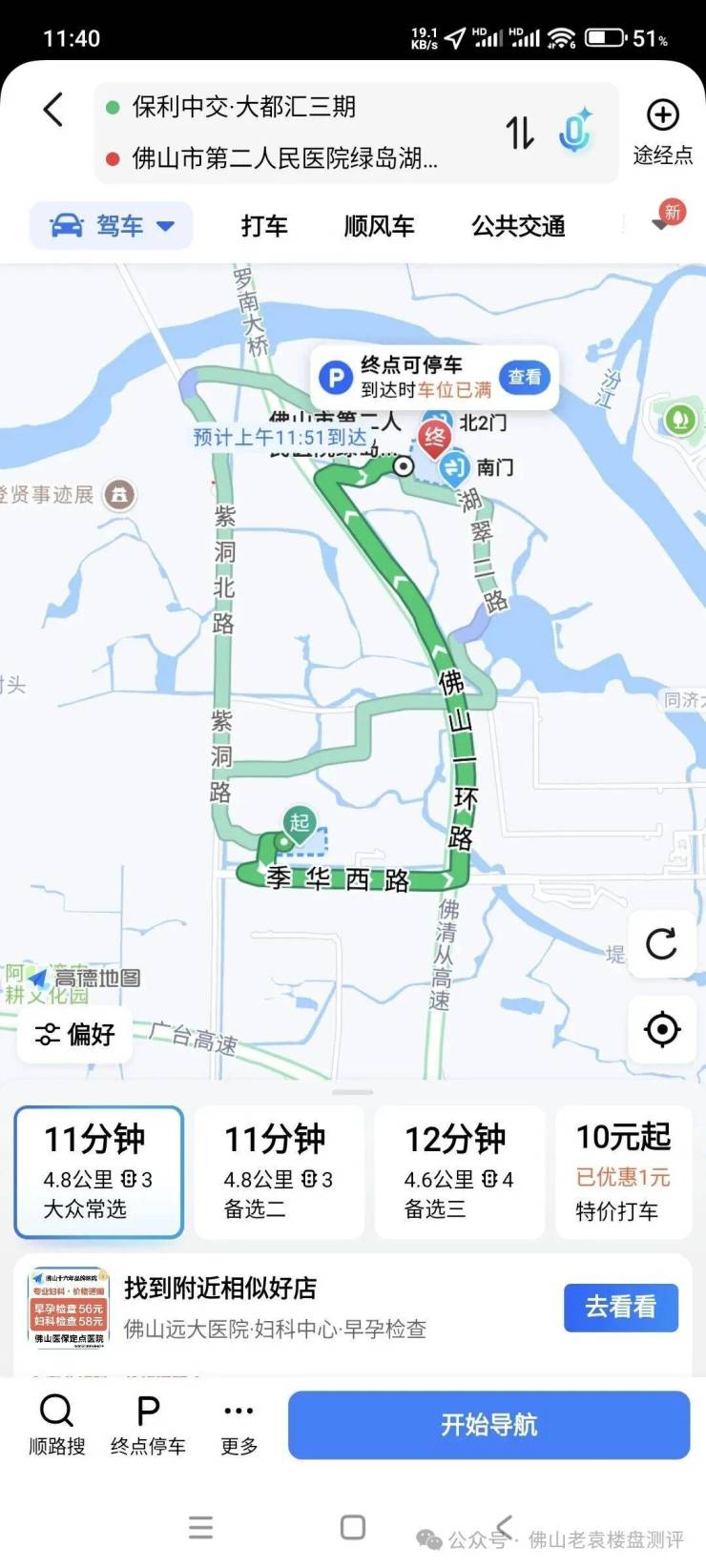Start navigation with 开始导航
The height and width of the screenshot is (1568, 706).
(x=488, y=1424)
